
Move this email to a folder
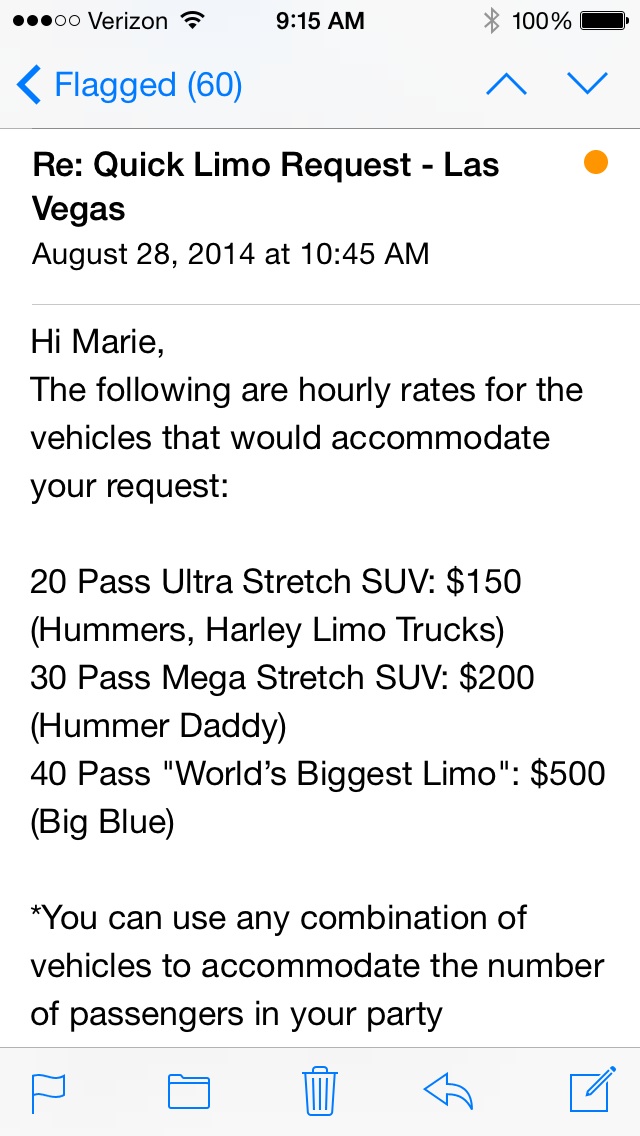[x=188, y=1091]
